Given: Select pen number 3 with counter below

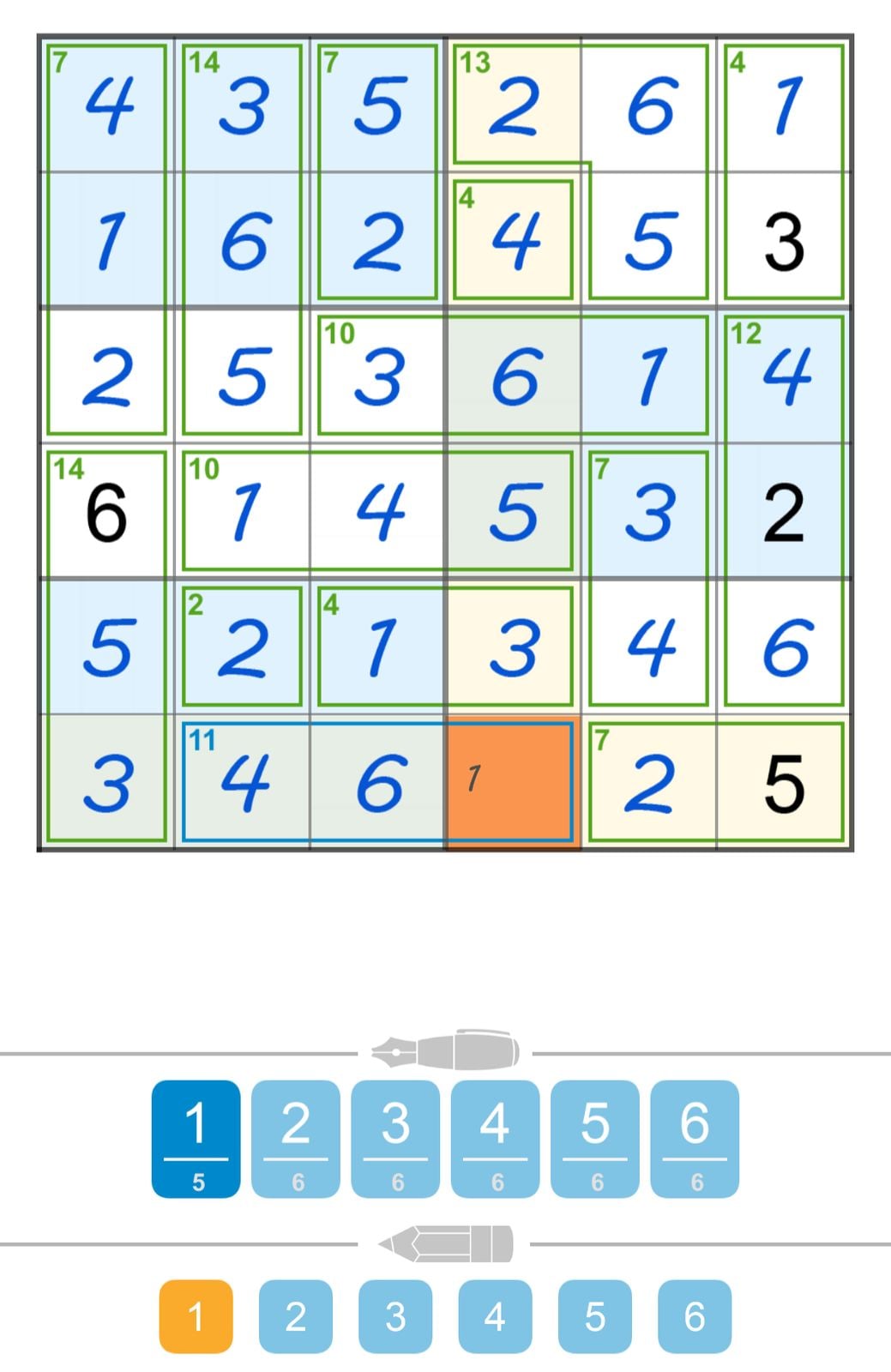Looking at the screenshot, I should pos(395,1138).
